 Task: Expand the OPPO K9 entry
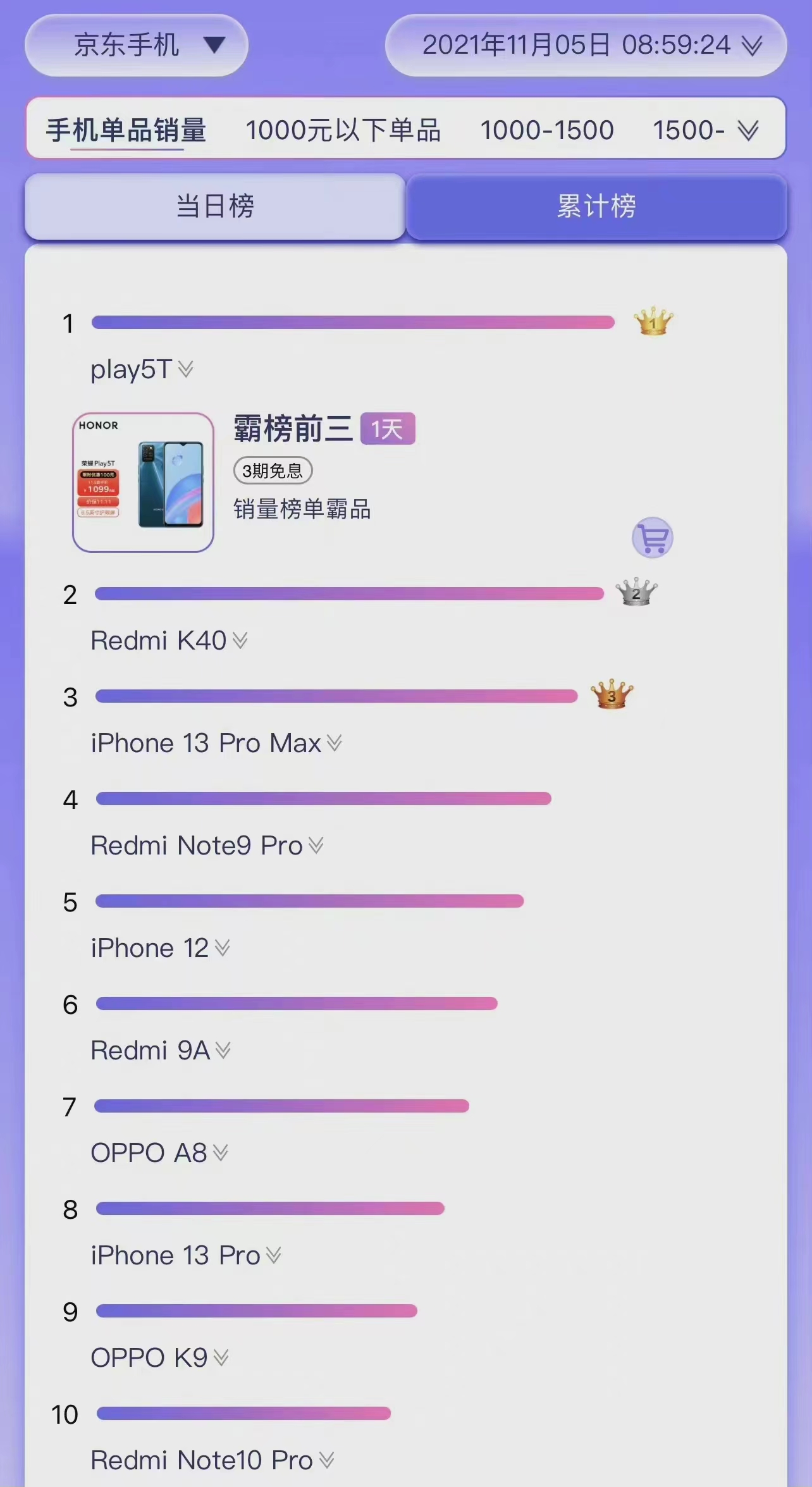(x=221, y=1357)
